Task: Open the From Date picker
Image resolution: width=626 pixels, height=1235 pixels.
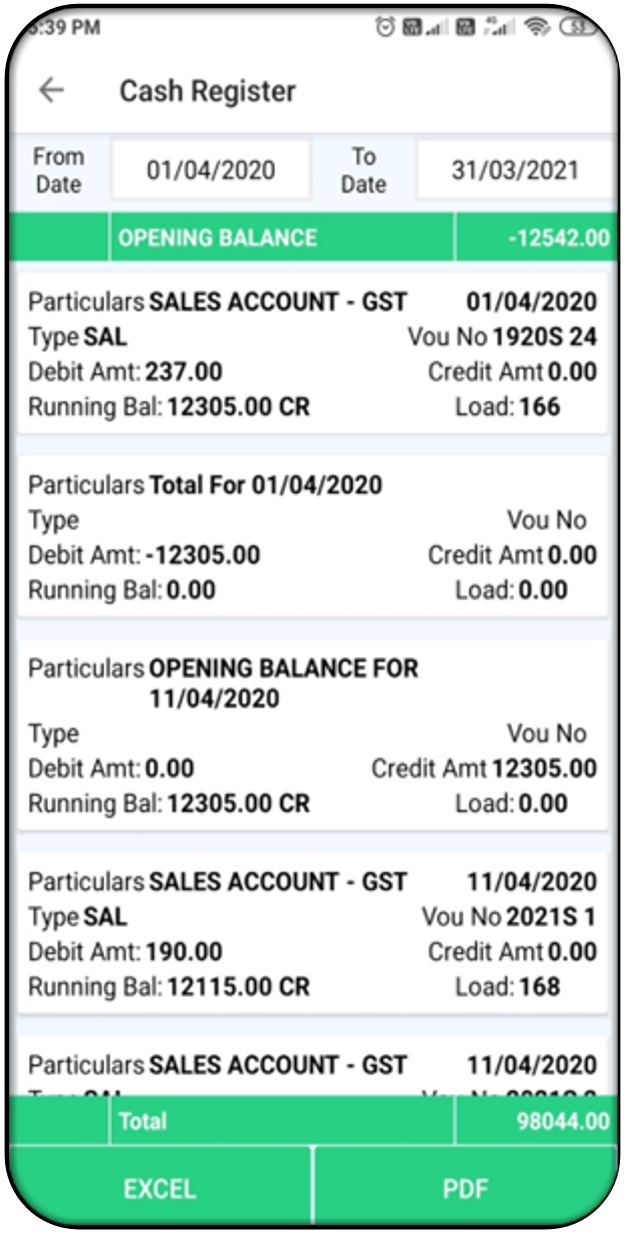Action: pyautogui.click(x=210, y=170)
